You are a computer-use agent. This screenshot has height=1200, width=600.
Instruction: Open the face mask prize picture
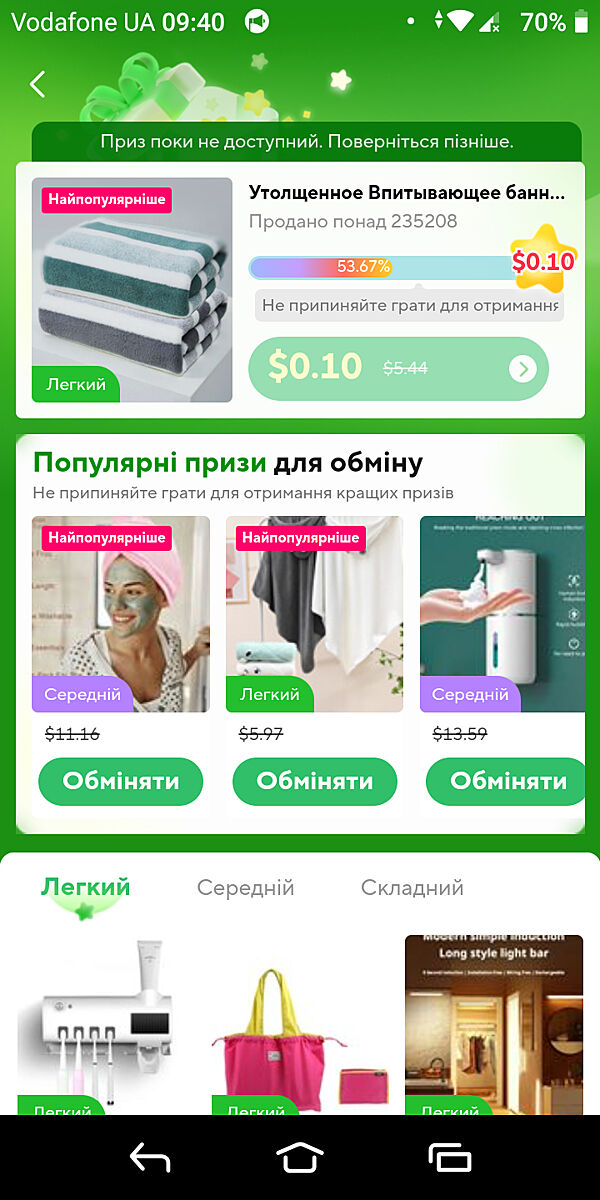120,614
